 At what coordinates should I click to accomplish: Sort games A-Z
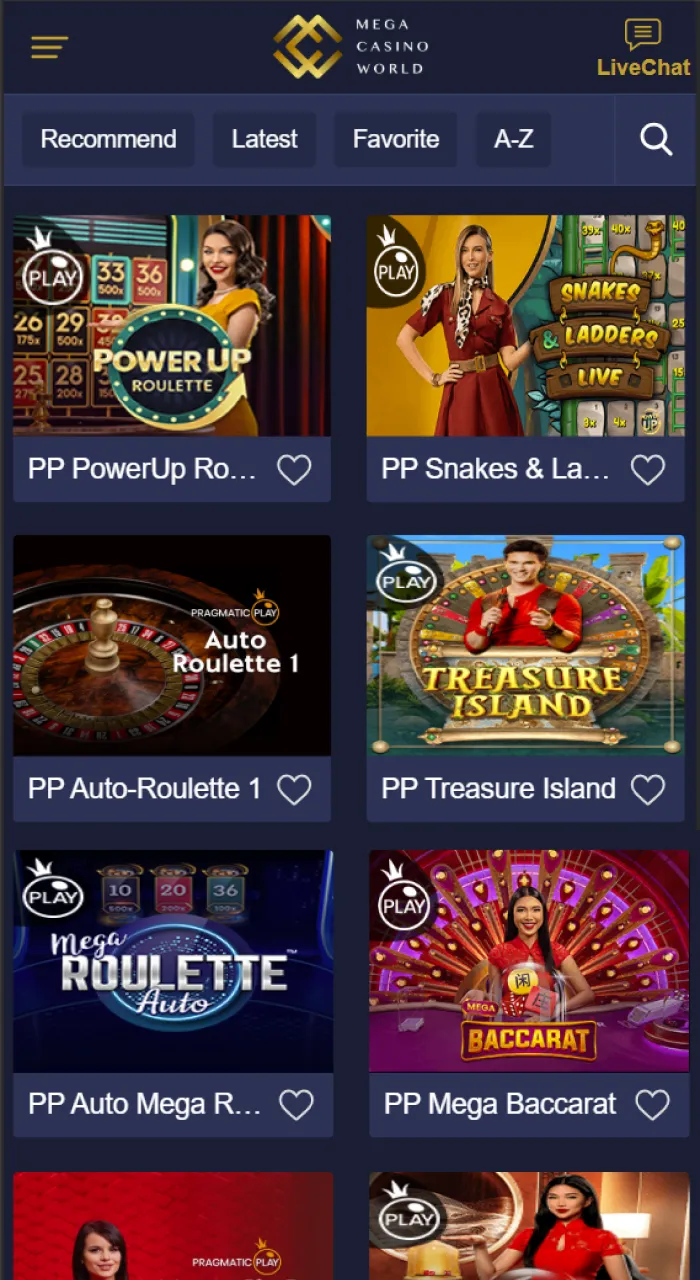[513, 139]
